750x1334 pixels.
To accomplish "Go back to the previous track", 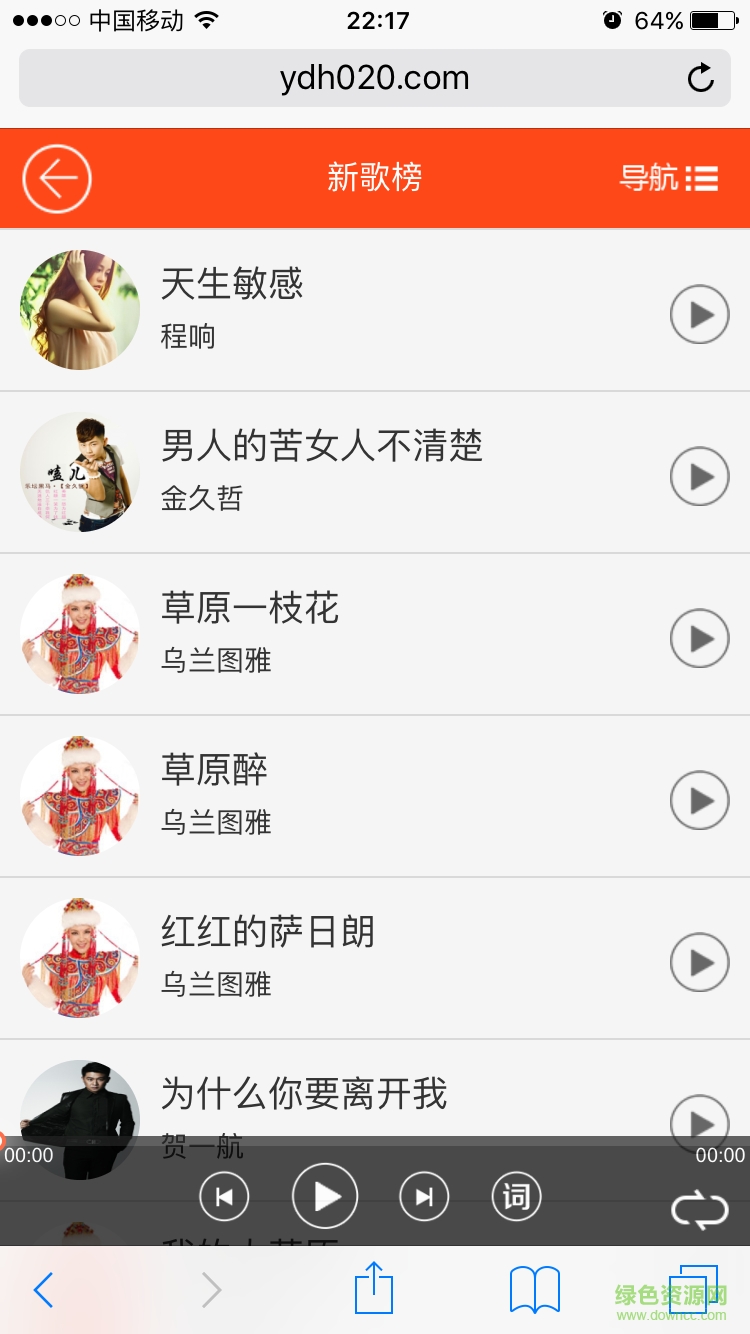I will pyautogui.click(x=224, y=1196).
